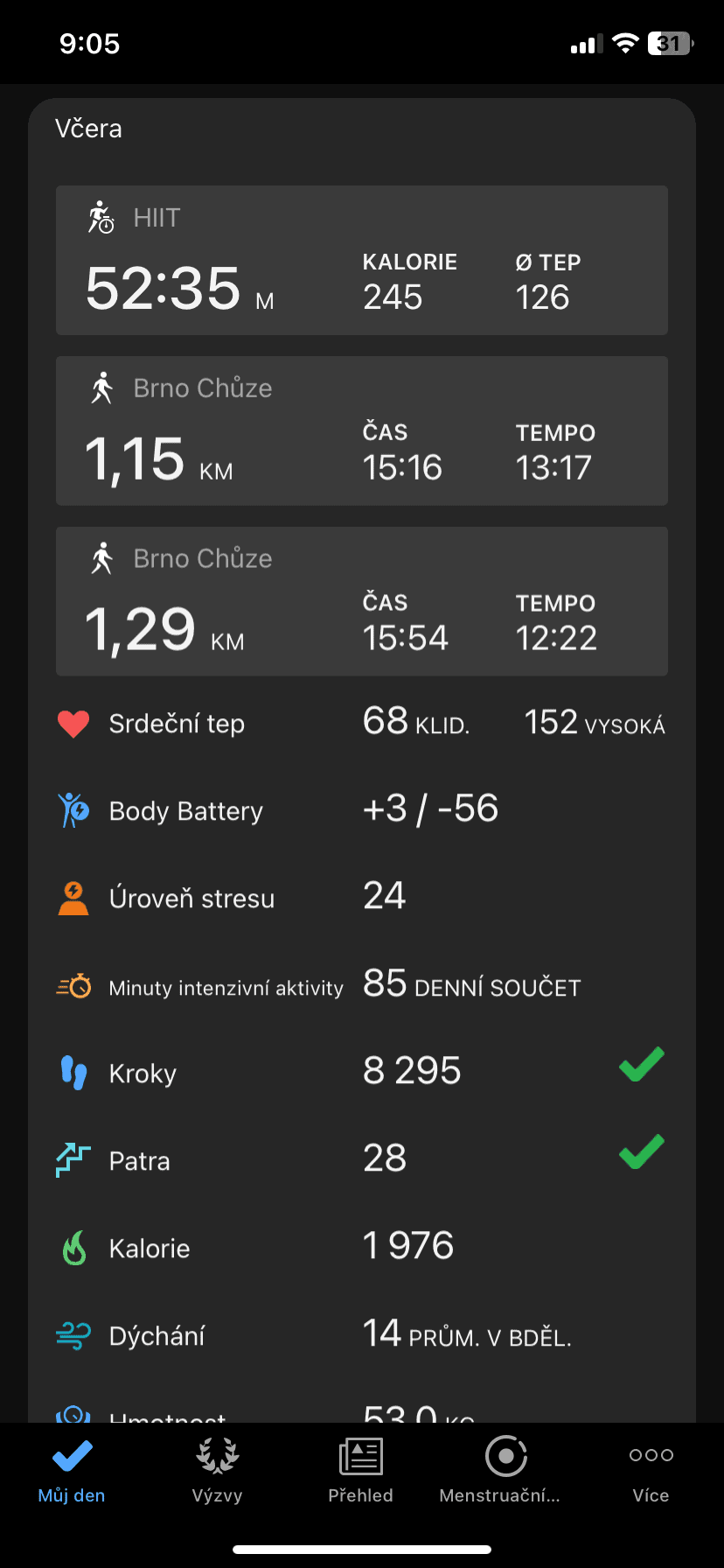This screenshot has height=1568, width=724.
Task: Open the Patra floors row
Action: tap(362, 1160)
